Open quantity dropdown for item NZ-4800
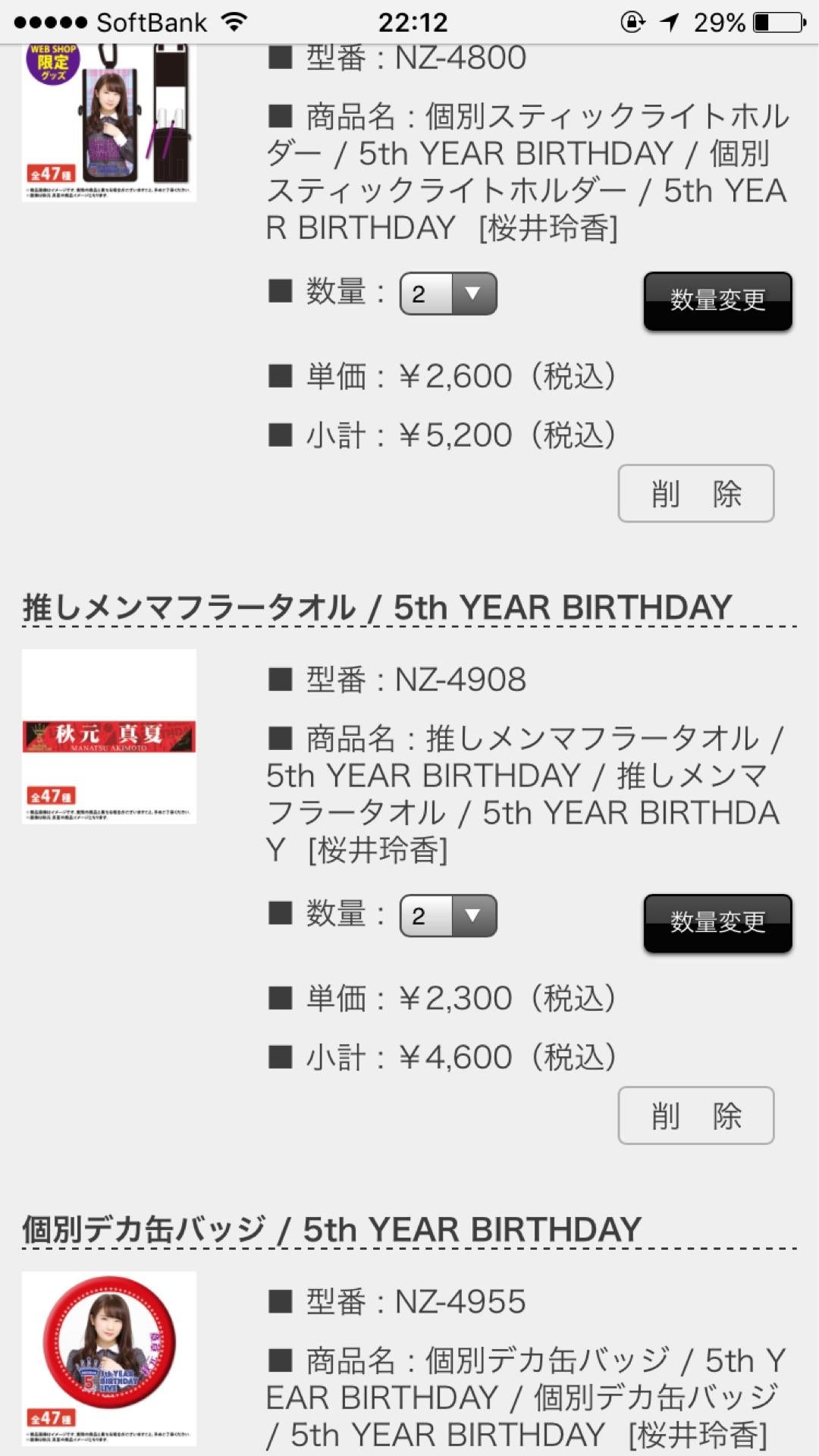Viewport: 819px width, 1456px height. pyautogui.click(x=448, y=293)
